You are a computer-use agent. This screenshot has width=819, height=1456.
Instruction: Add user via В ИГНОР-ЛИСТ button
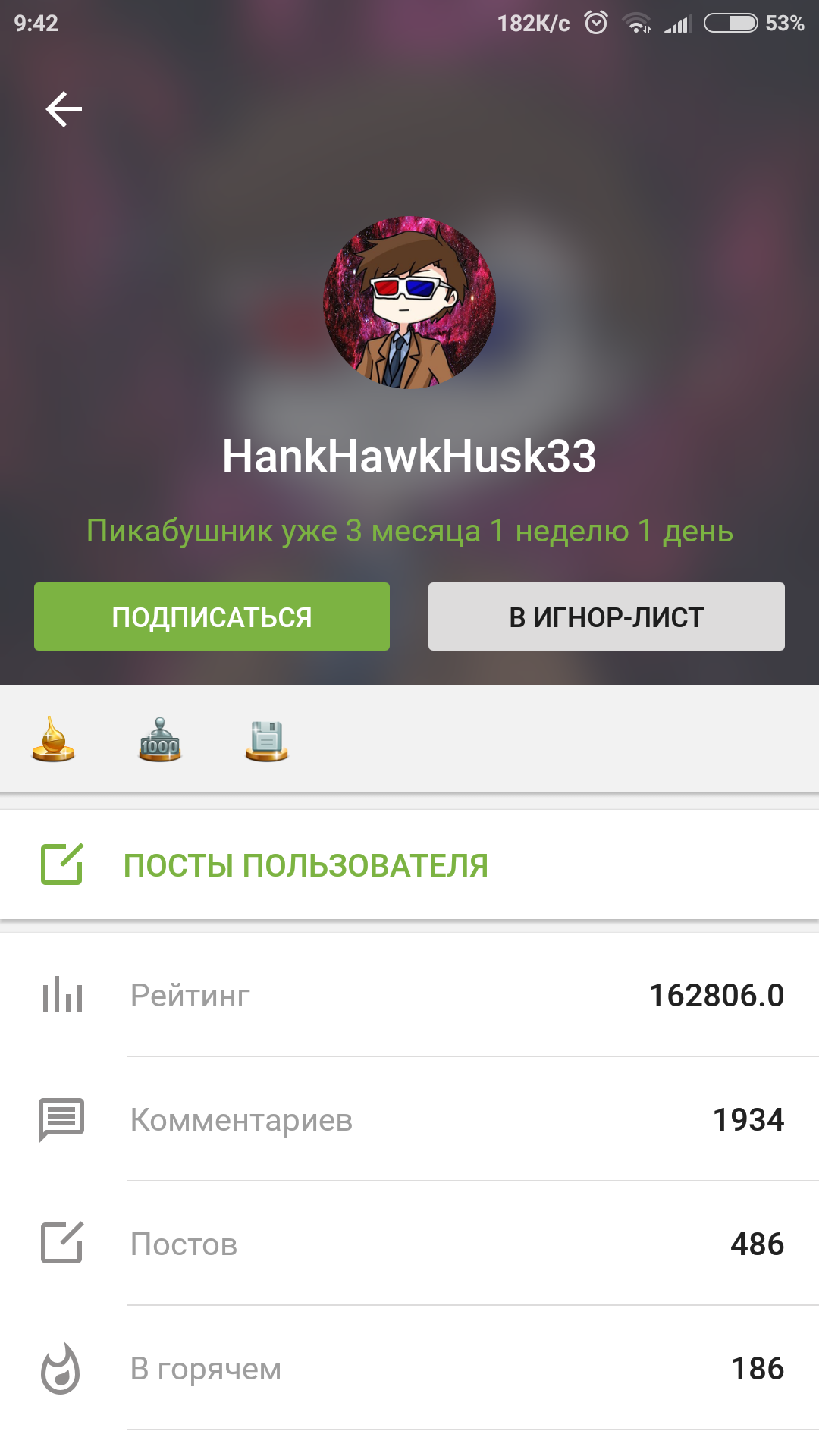pos(606,617)
